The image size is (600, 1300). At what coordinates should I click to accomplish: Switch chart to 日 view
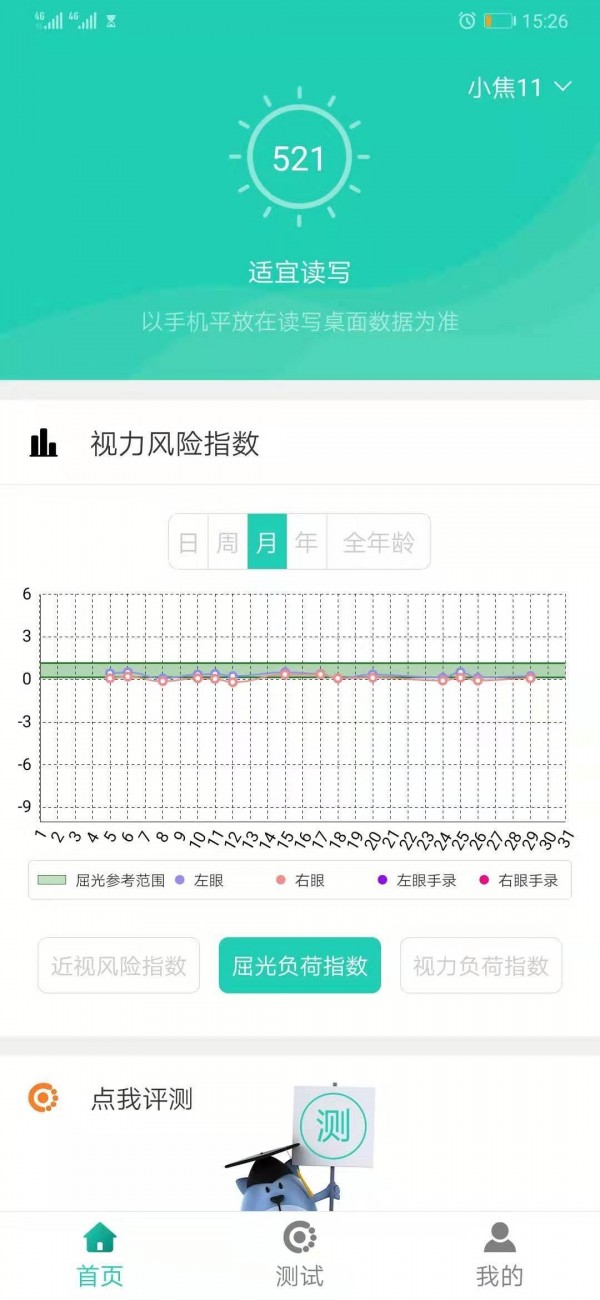coord(188,542)
